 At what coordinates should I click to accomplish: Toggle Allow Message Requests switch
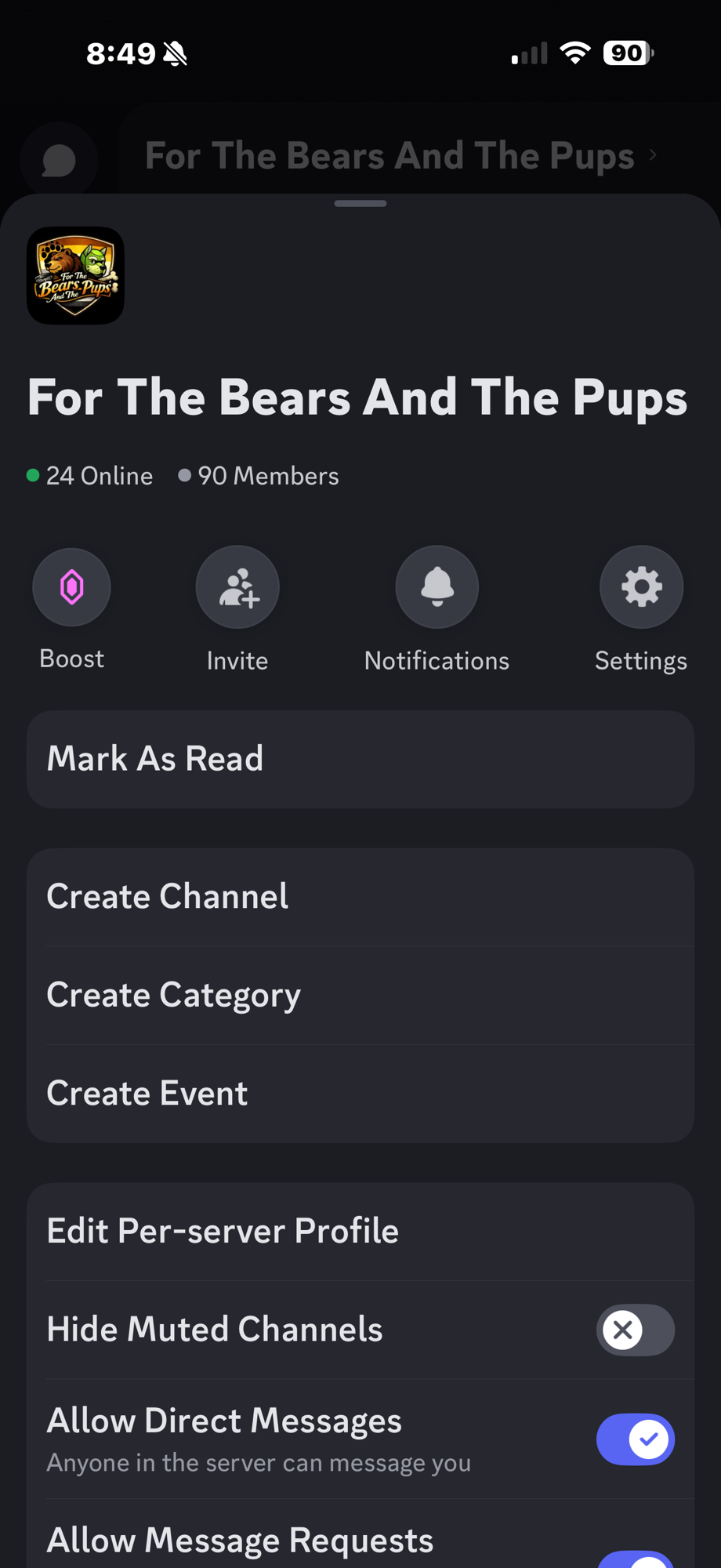[x=635, y=1559]
